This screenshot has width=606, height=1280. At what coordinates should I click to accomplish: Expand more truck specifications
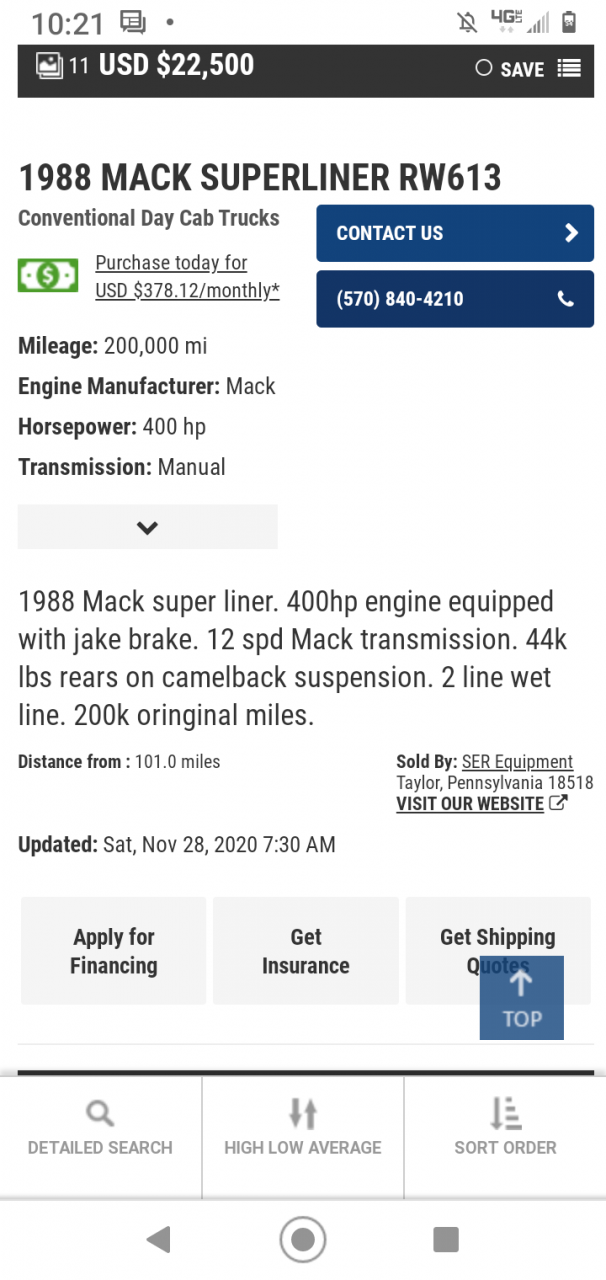147,527
